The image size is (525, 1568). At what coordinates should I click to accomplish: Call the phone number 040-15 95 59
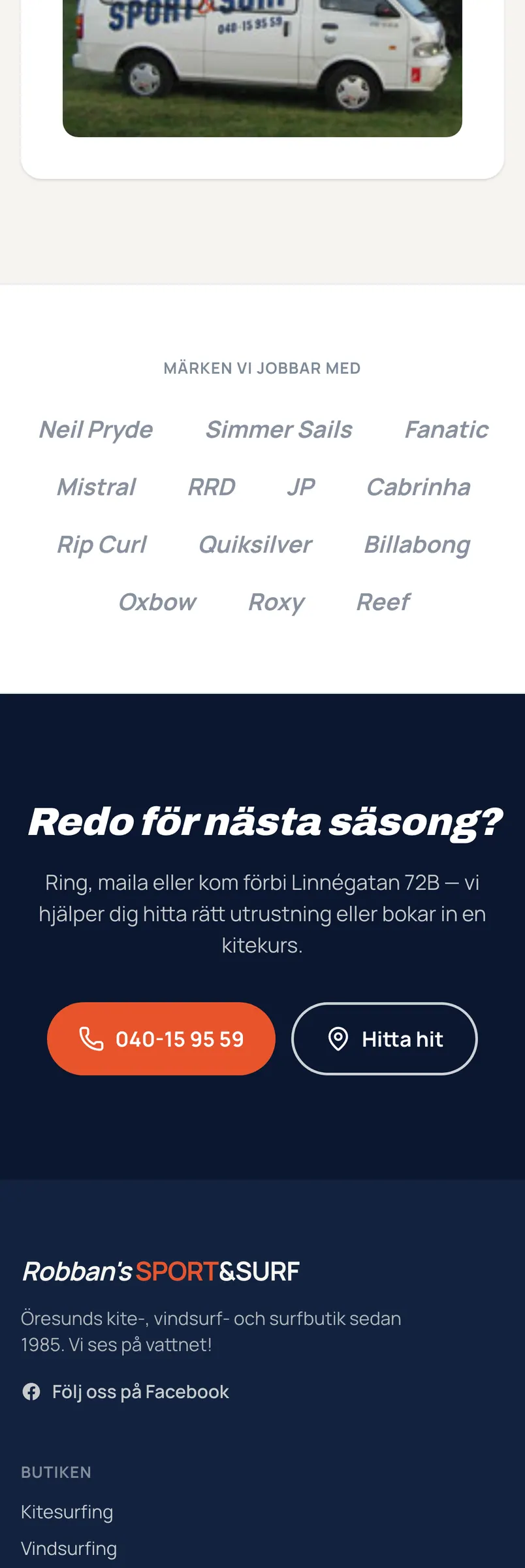[x=161, y=1039]
